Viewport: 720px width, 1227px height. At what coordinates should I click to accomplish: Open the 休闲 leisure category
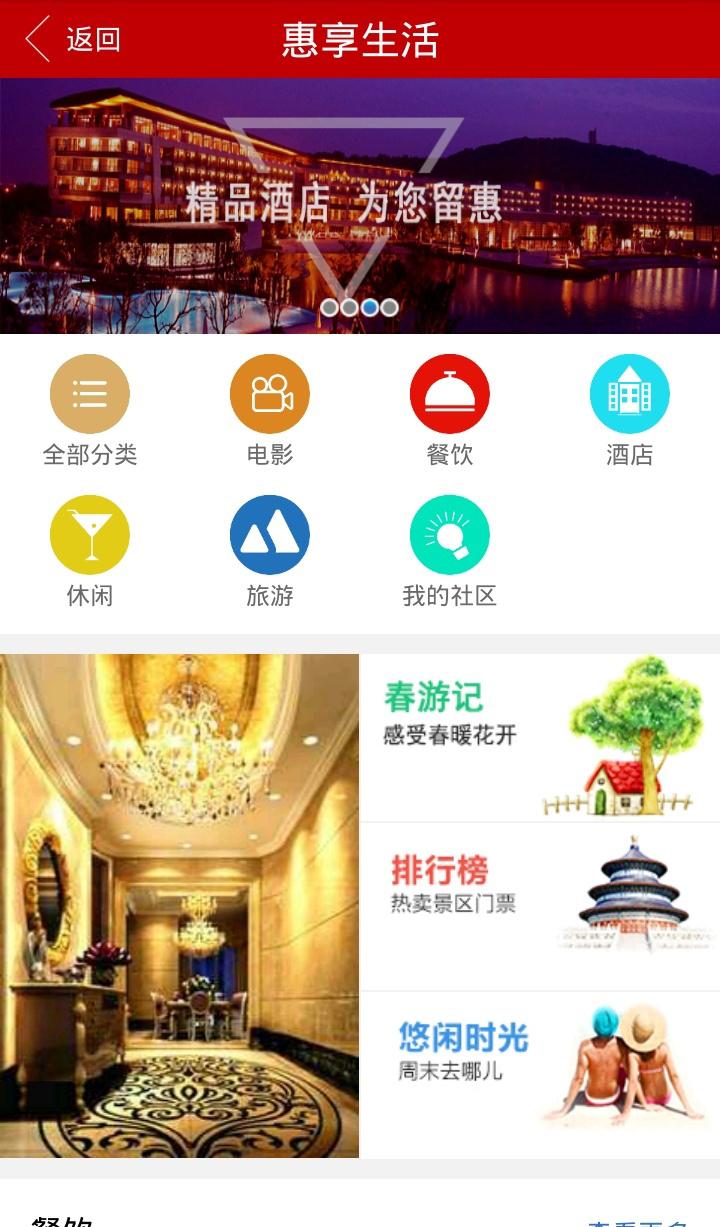(x=90, y=550)
